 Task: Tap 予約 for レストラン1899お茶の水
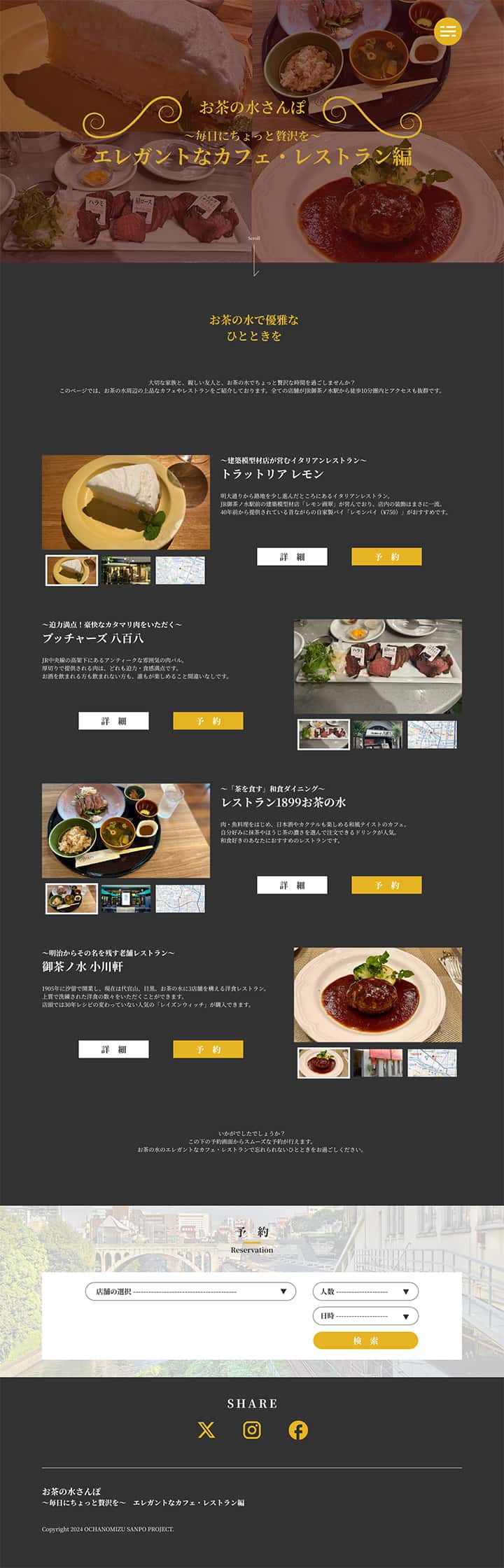coord(386,885)
